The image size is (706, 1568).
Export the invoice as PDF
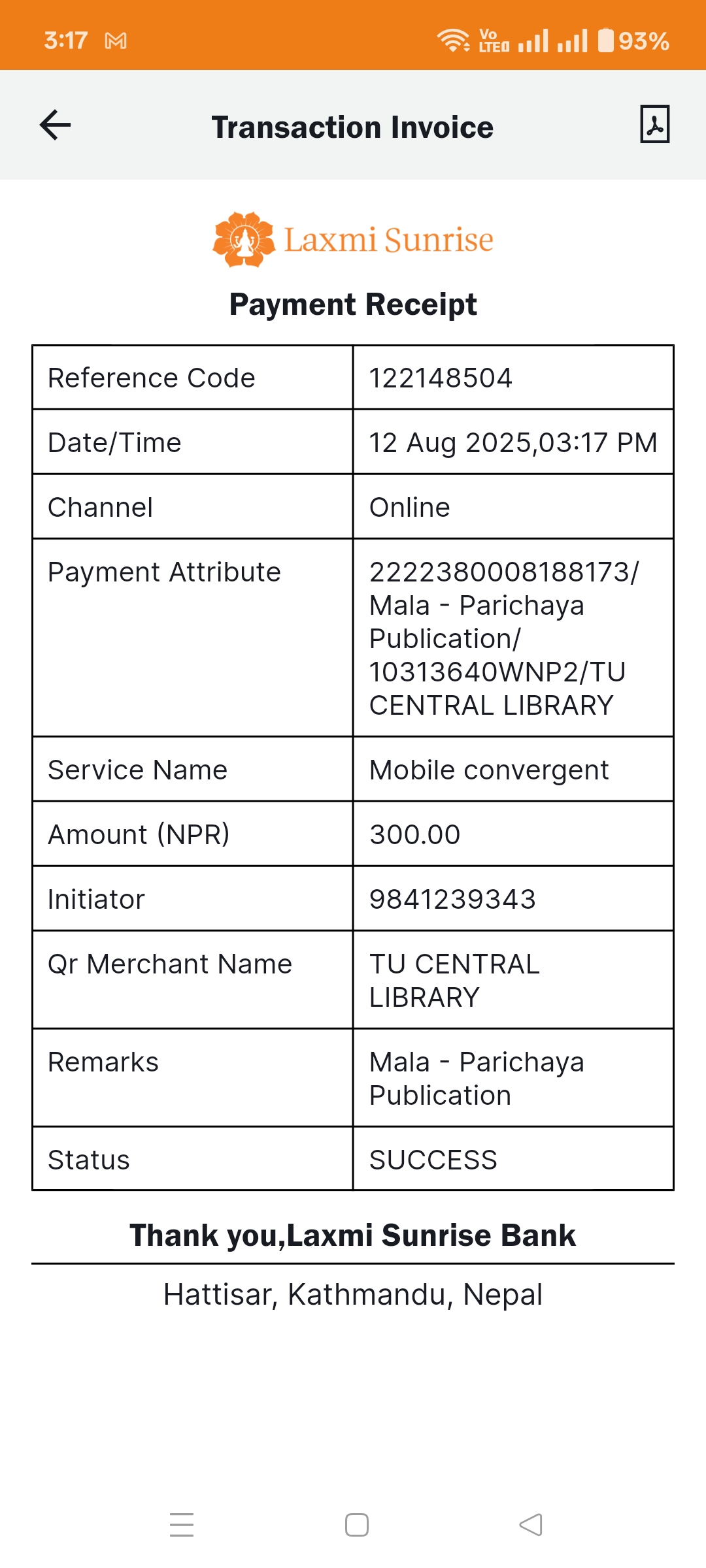click(x=654, y=124)
